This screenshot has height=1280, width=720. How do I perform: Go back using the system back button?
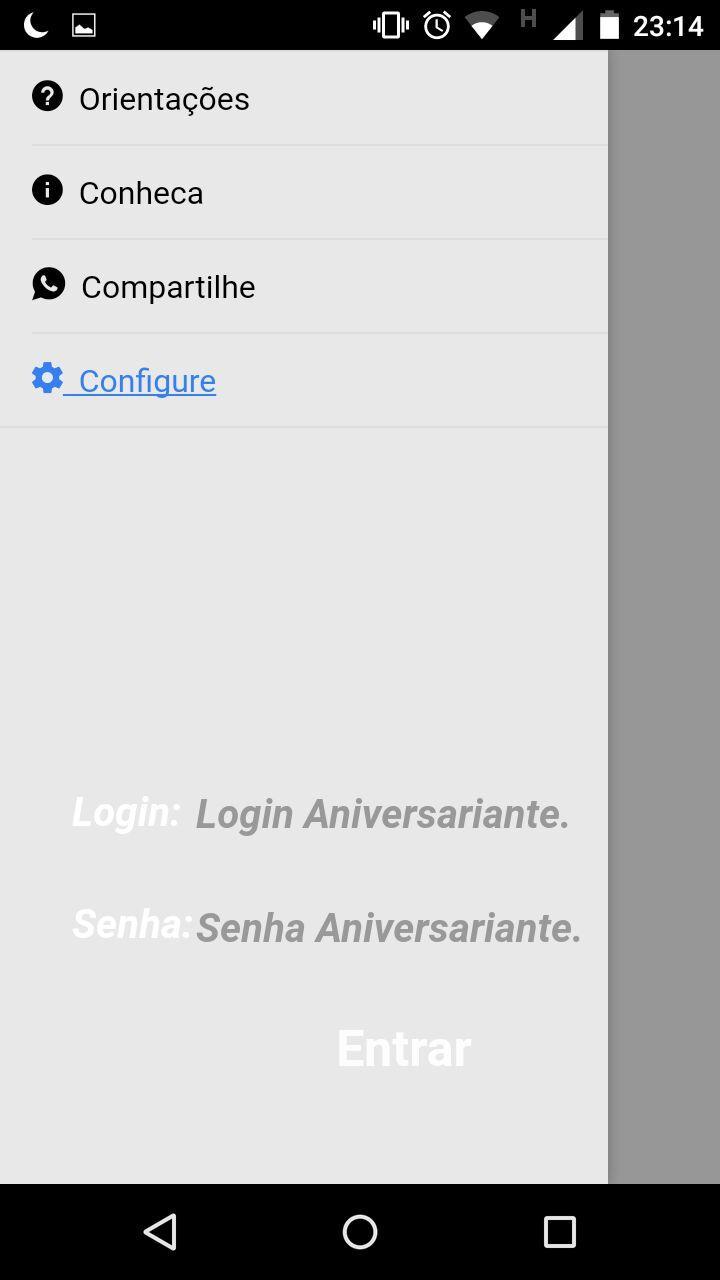pos(160,1232)
